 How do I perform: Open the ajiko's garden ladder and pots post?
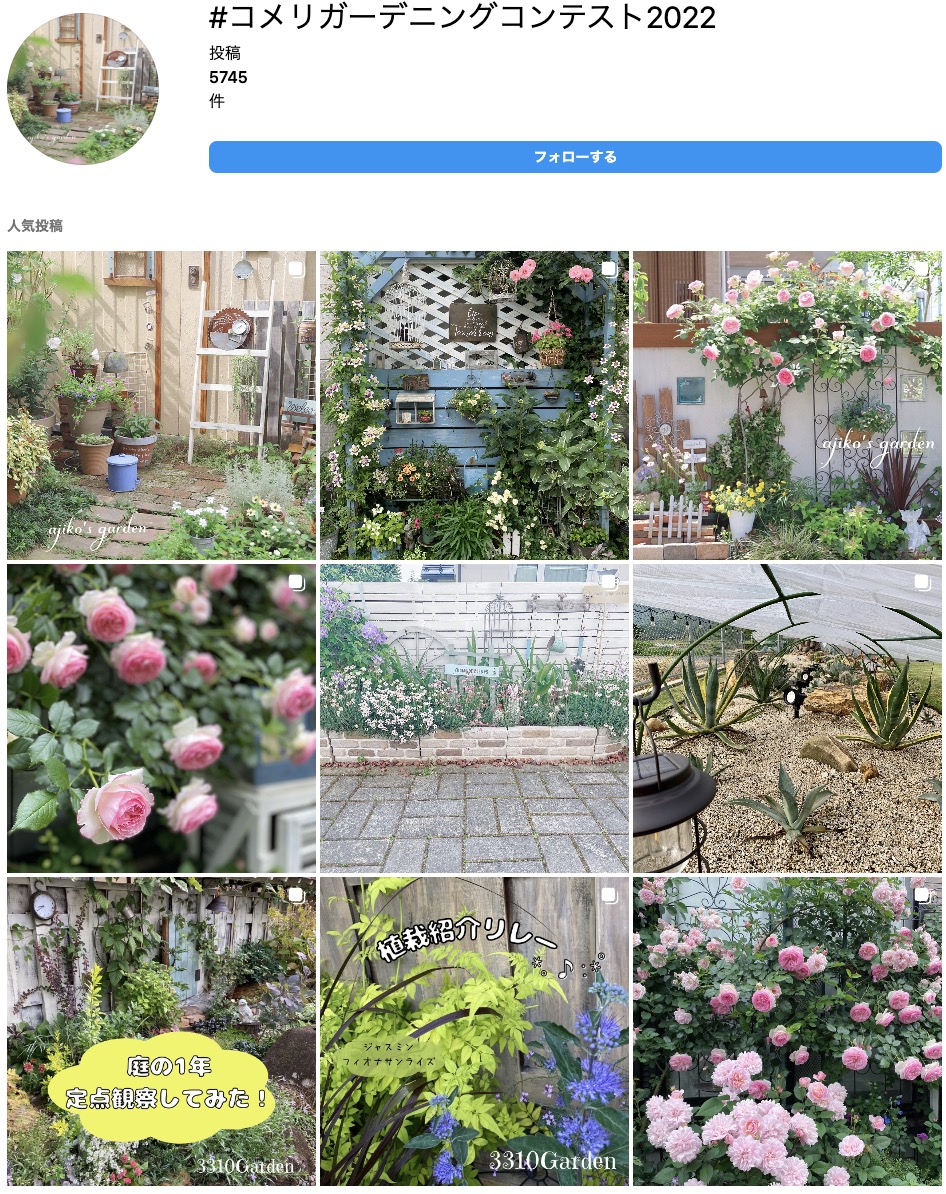(x=161, y=405)
